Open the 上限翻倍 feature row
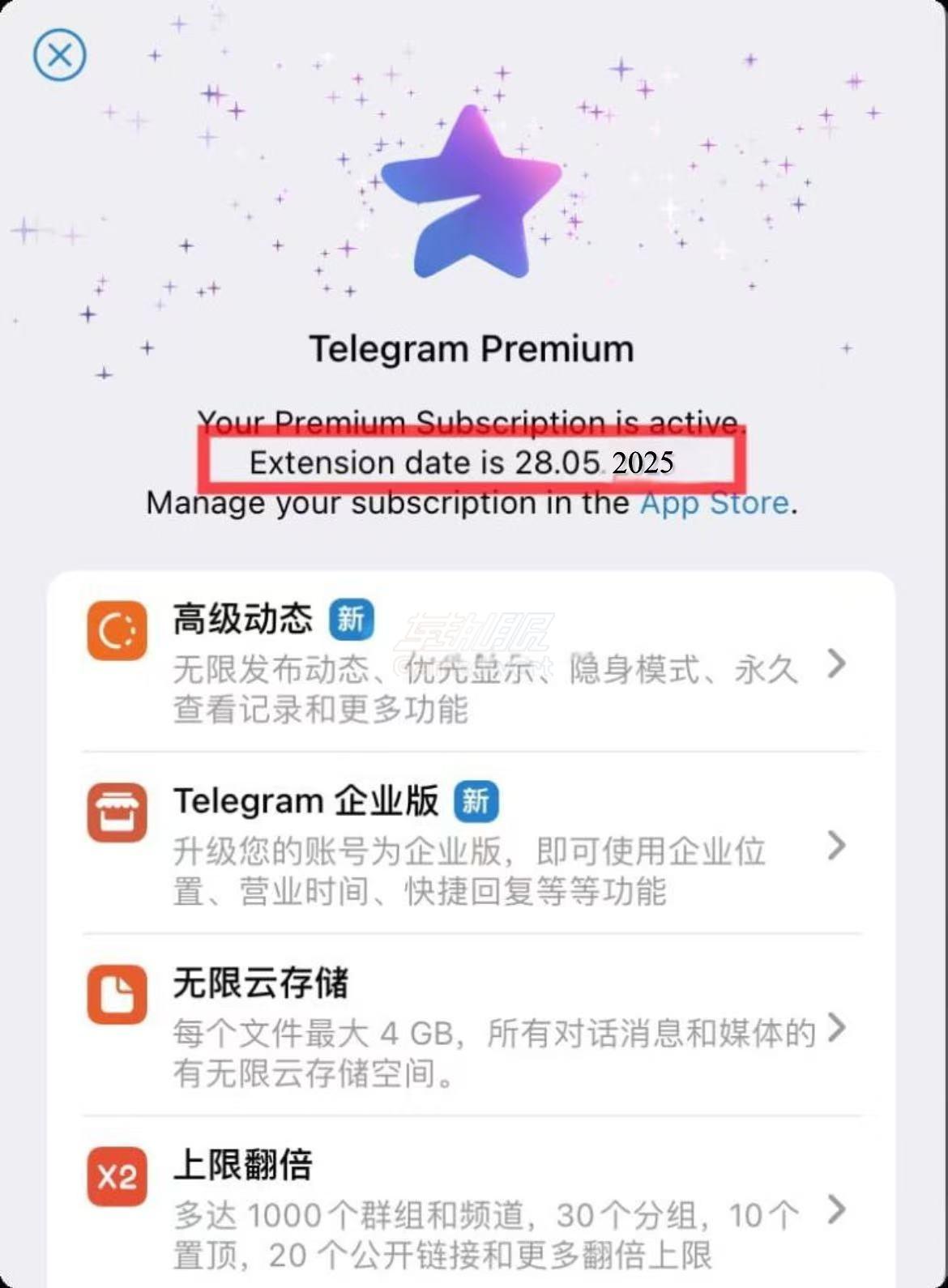 coord(470,1209)
